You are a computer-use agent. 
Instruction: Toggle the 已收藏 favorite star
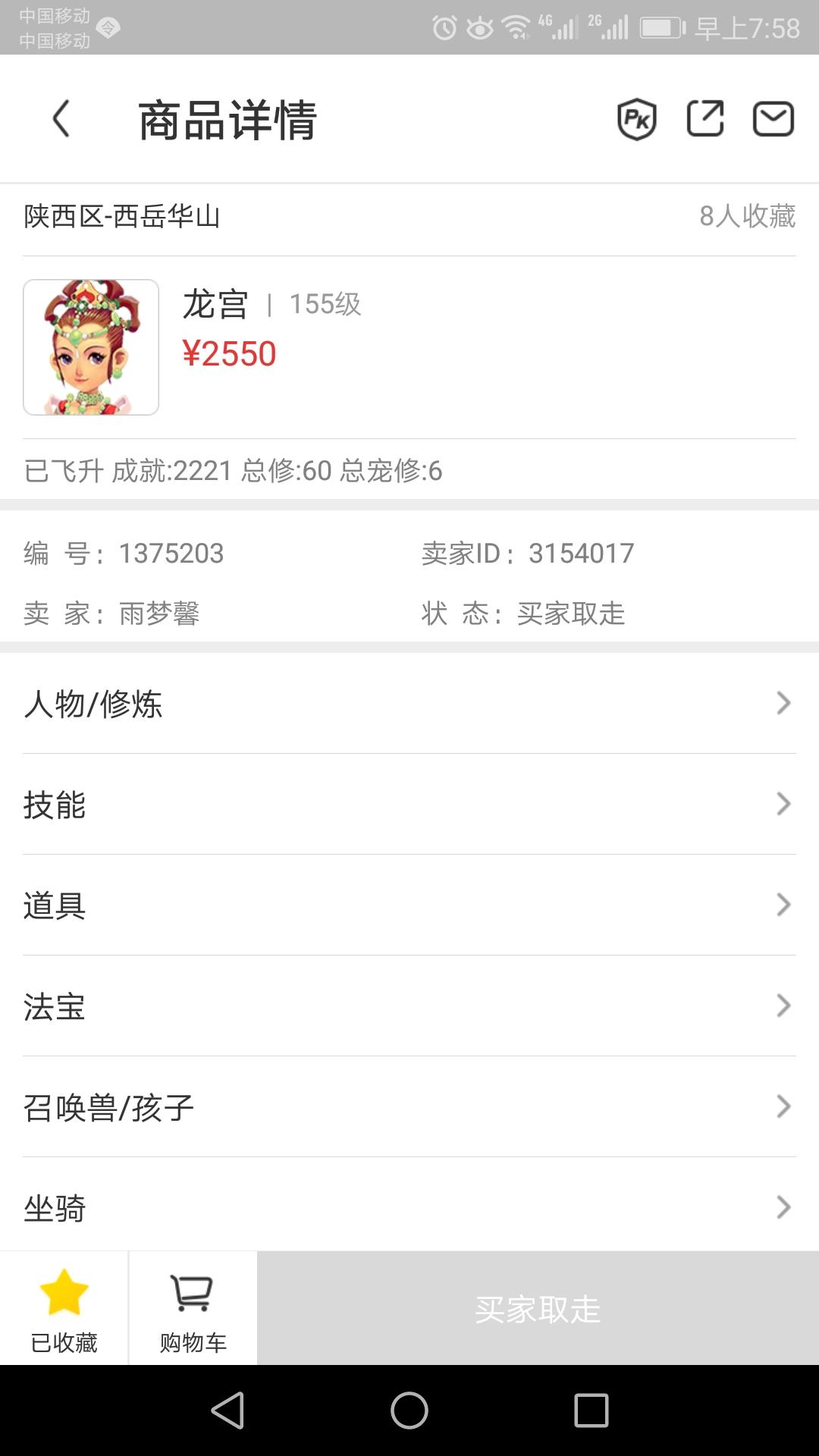[64, 1308]
